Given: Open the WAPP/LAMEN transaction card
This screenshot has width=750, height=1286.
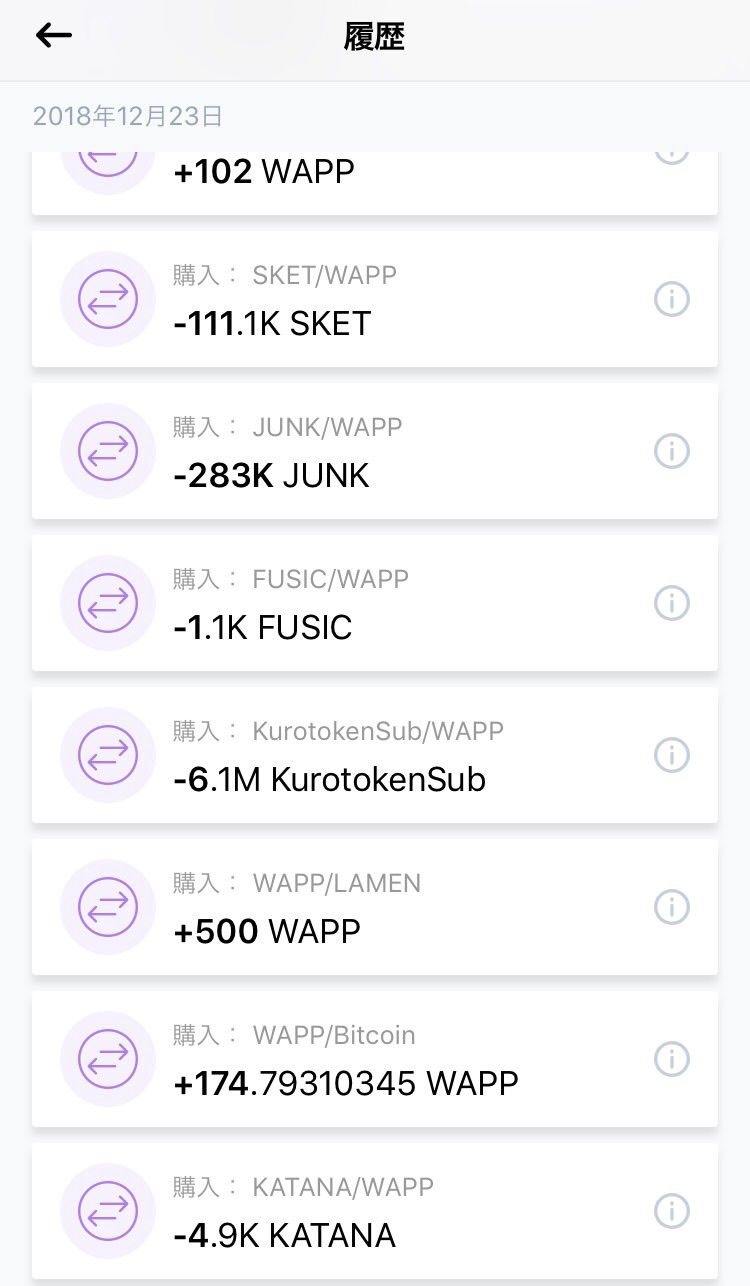Looking at the screenshot, I should tap(374, 907).
